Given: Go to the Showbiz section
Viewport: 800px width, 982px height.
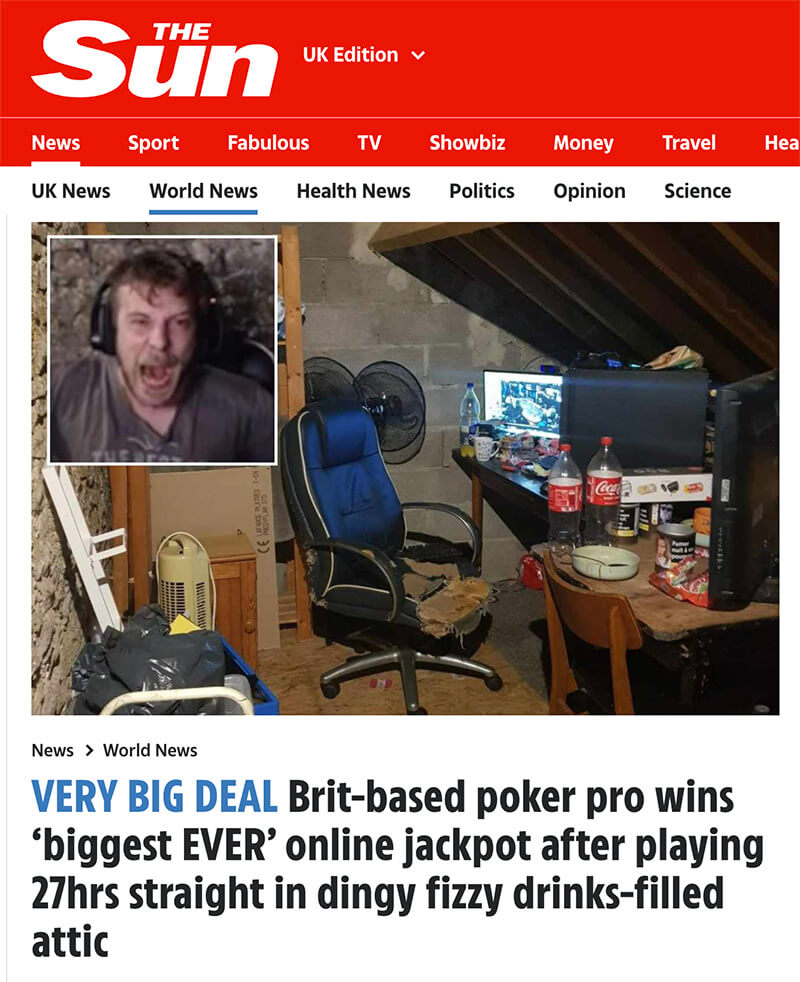Looking at the screenshot, I should tap(467, 142).
